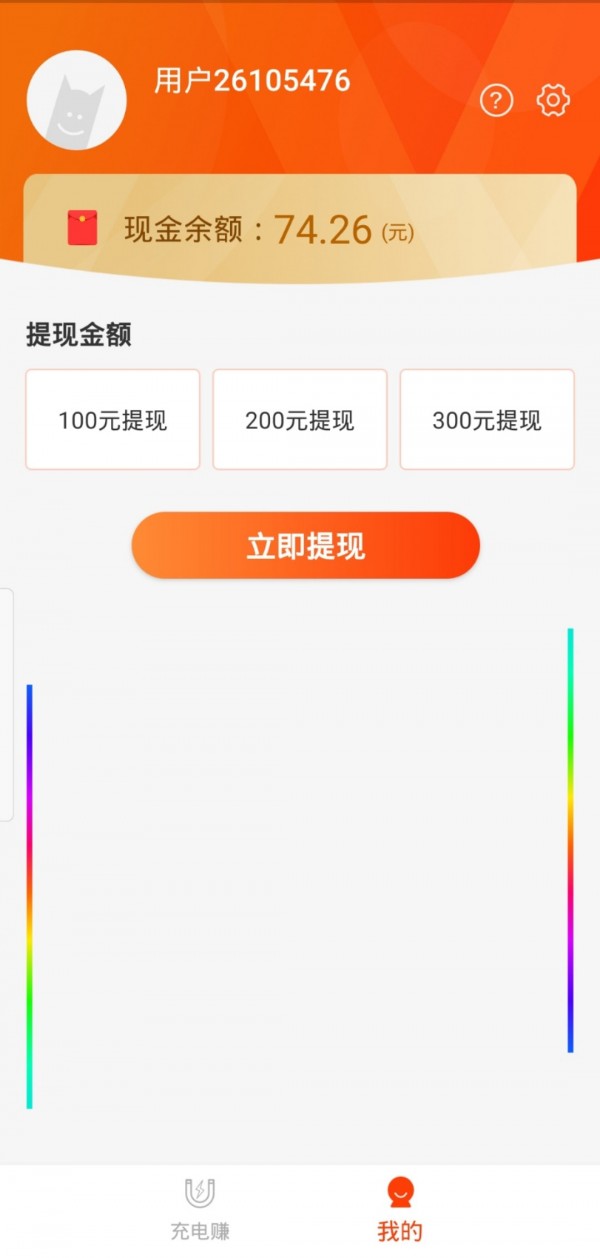Open the settings gear icon

tap(553, 100)
